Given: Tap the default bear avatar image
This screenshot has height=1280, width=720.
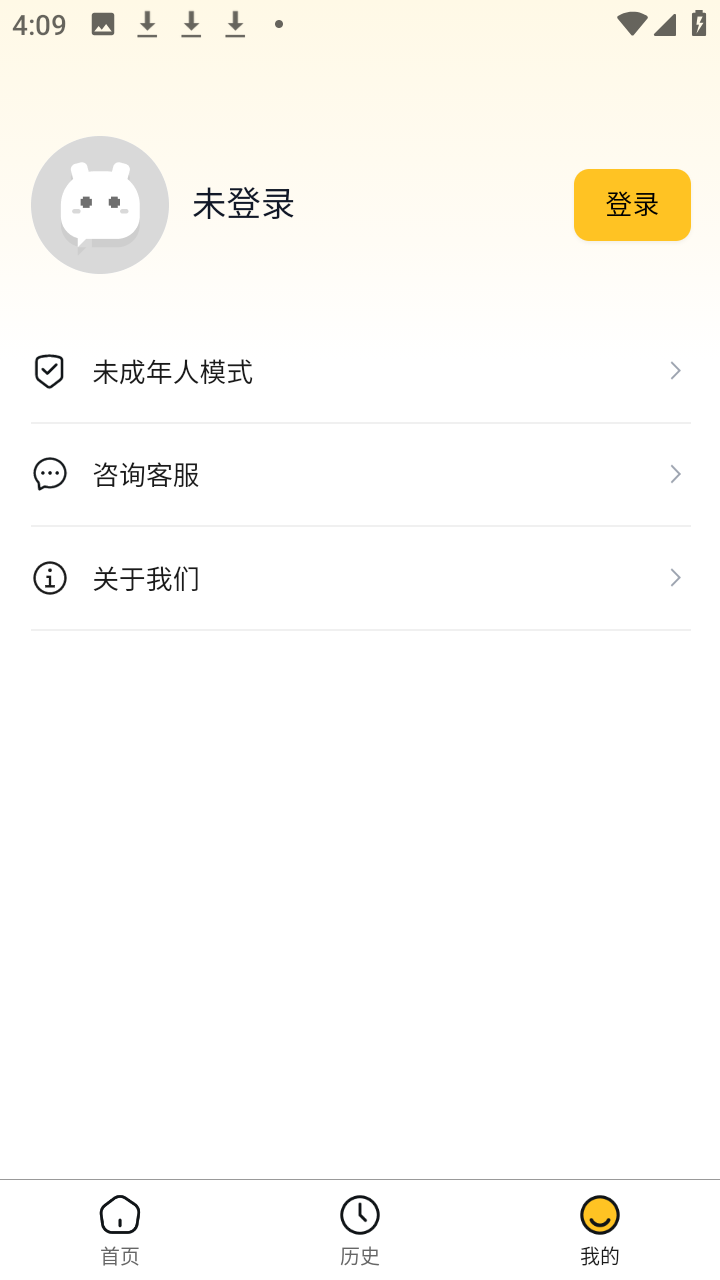Looking at the screenshot, I should [x=100, y=204].
